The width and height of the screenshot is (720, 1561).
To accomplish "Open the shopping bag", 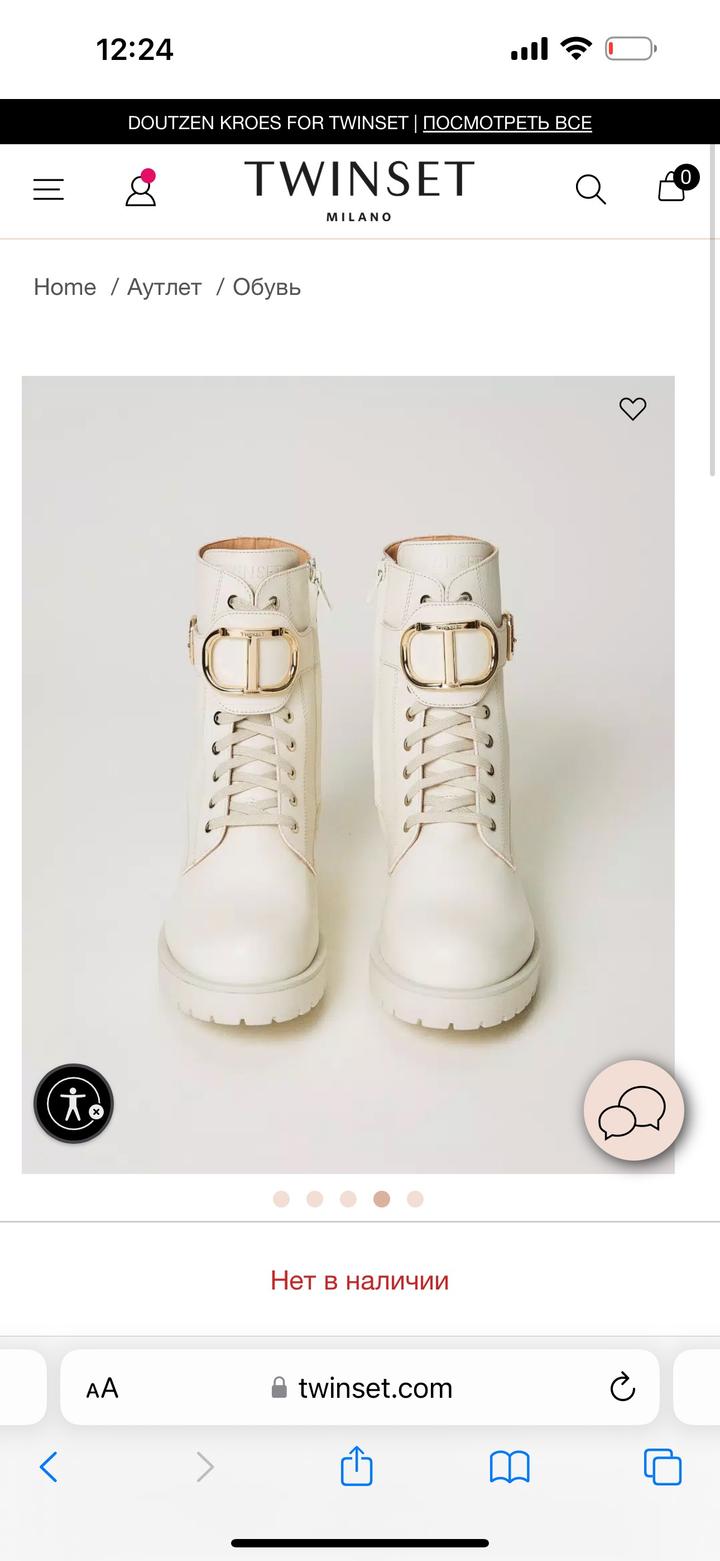I will [673, 187].
